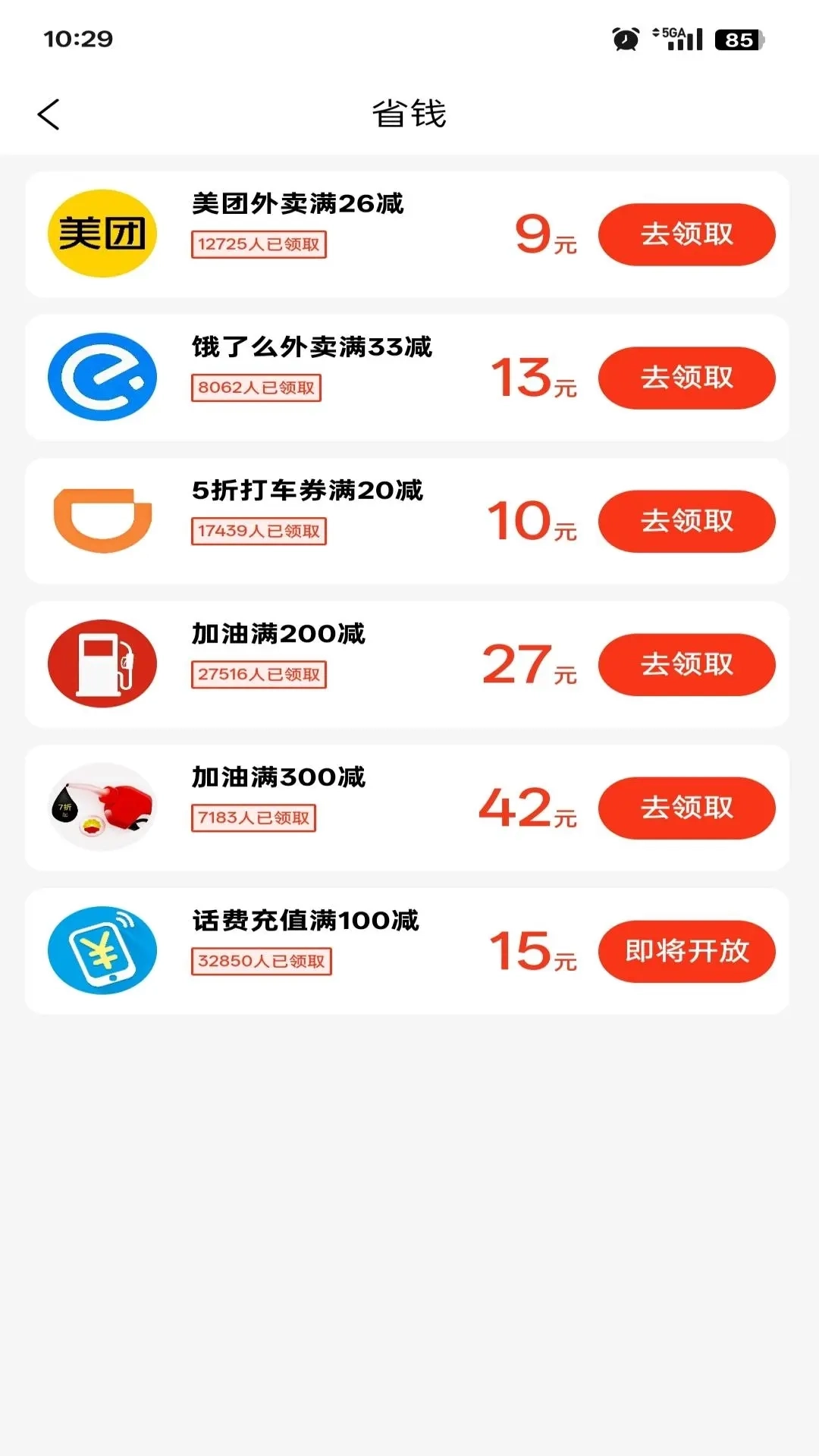This screenshot has height=1456, width=819.
Task: Claim the 加油满300减 coupon
Action: pyautogui.click(x=686, y=808)
